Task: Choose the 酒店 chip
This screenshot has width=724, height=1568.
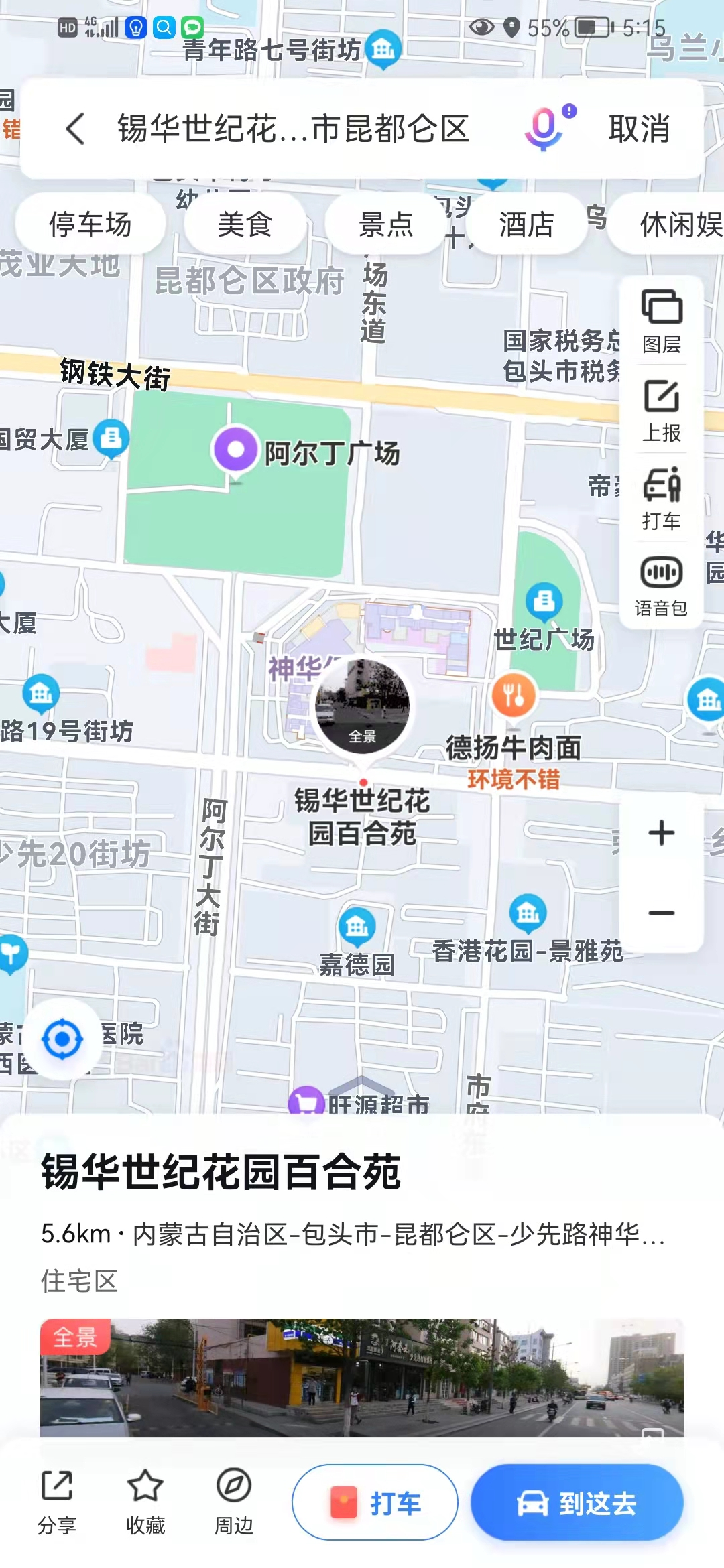Action: point(526,224)
